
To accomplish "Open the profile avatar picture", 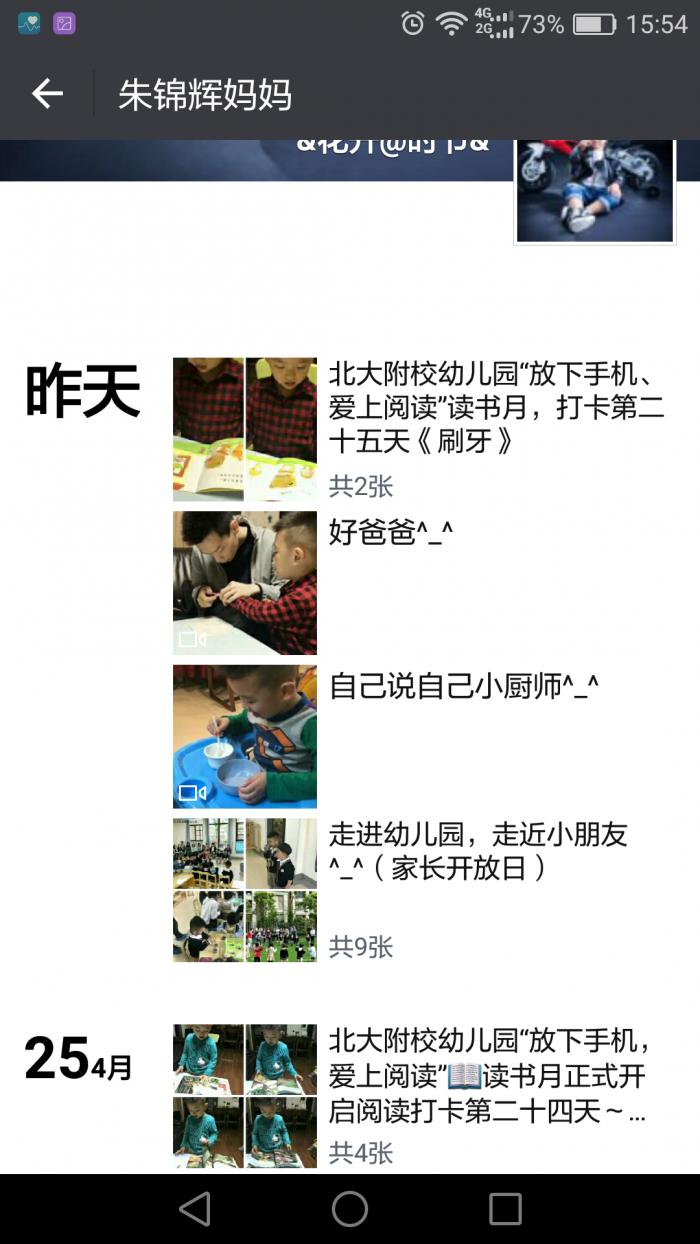I will 595,190.
